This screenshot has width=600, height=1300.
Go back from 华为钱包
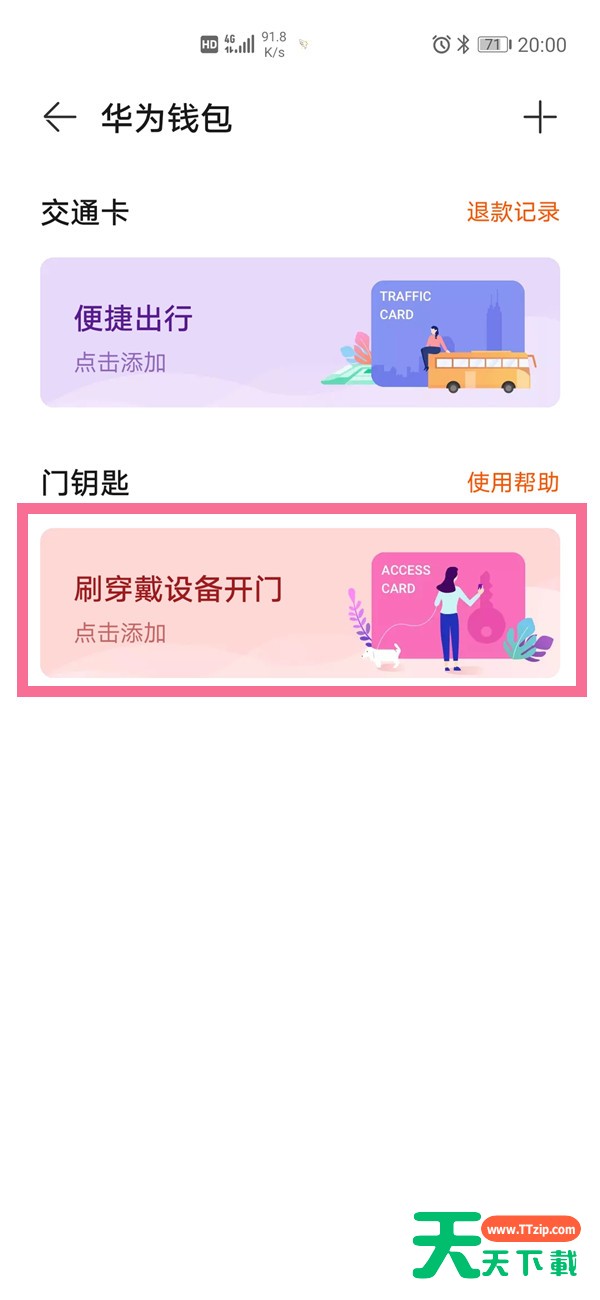(x=59, y=118)
